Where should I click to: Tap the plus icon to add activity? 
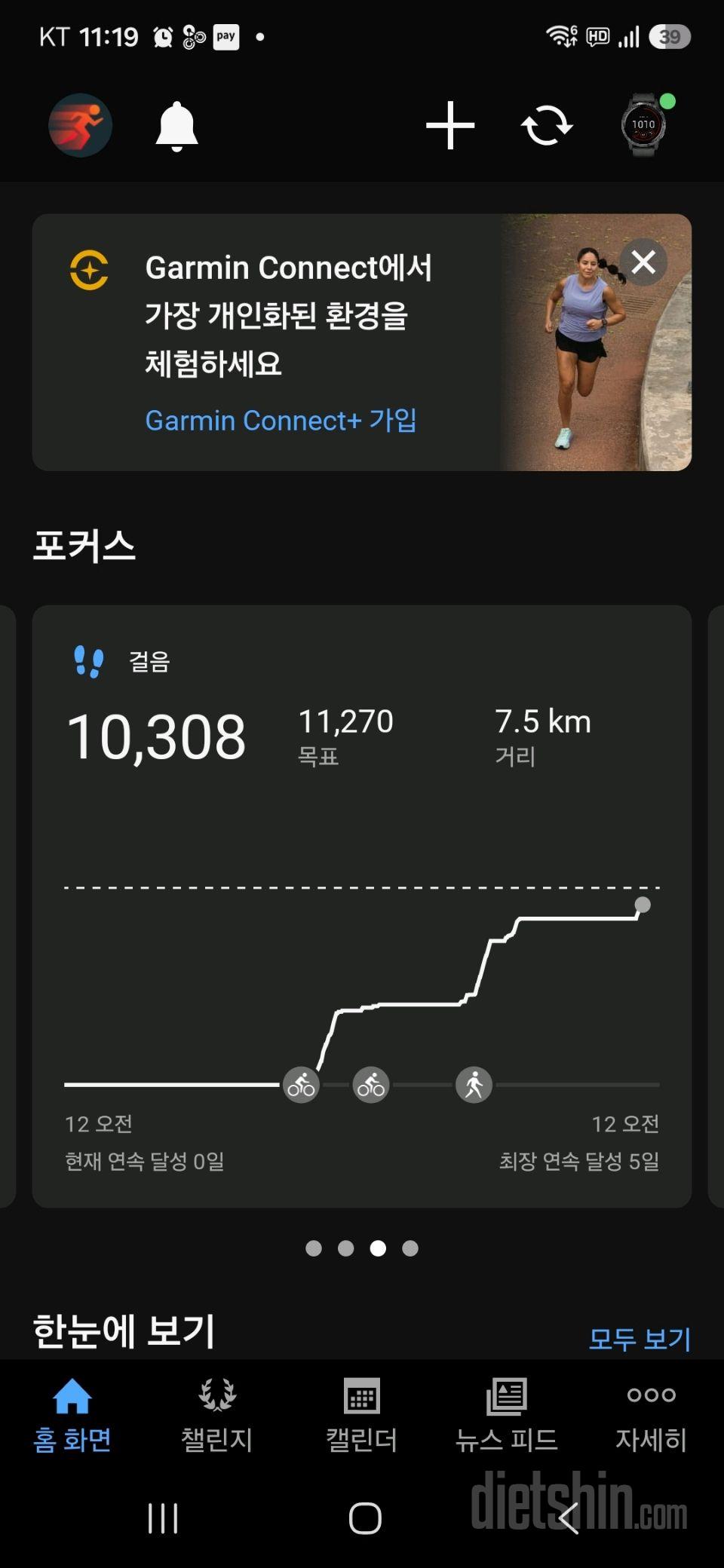pos(450,125)
